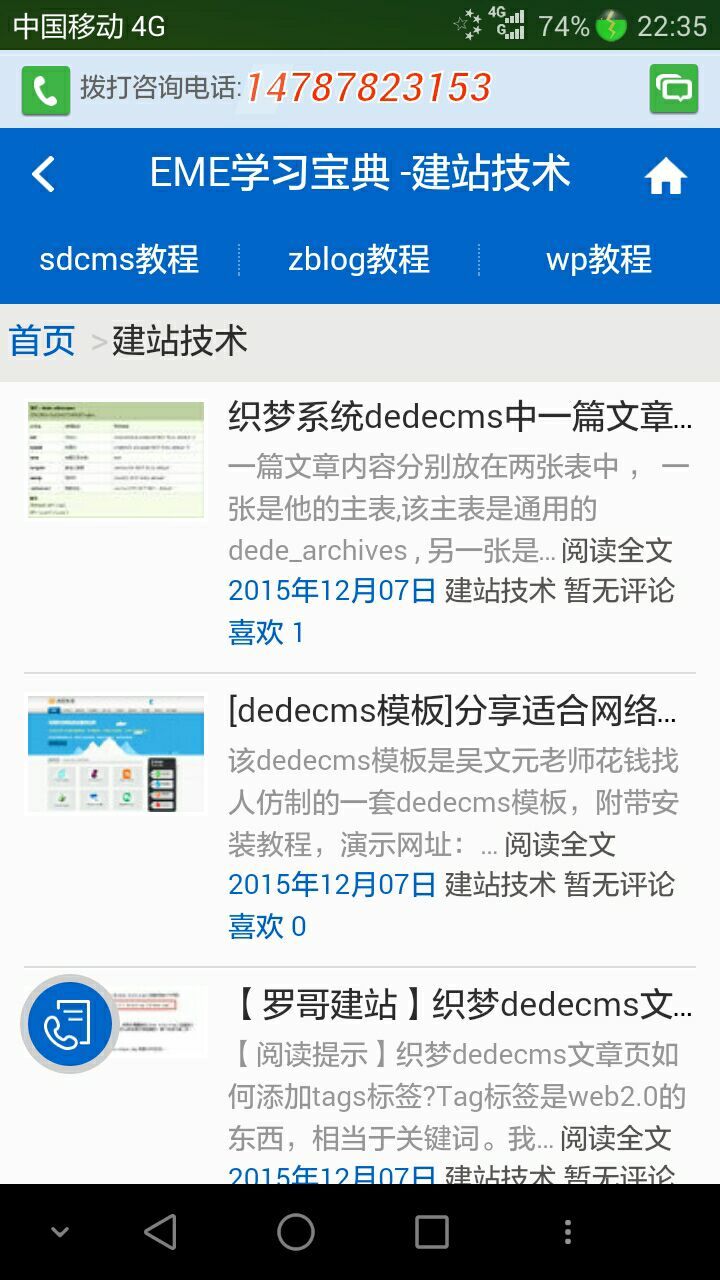Open article 【罗哥建站】织梦dedecms文
The height and width of the screenshot is (1280, 720).
tap(460, 1005)
